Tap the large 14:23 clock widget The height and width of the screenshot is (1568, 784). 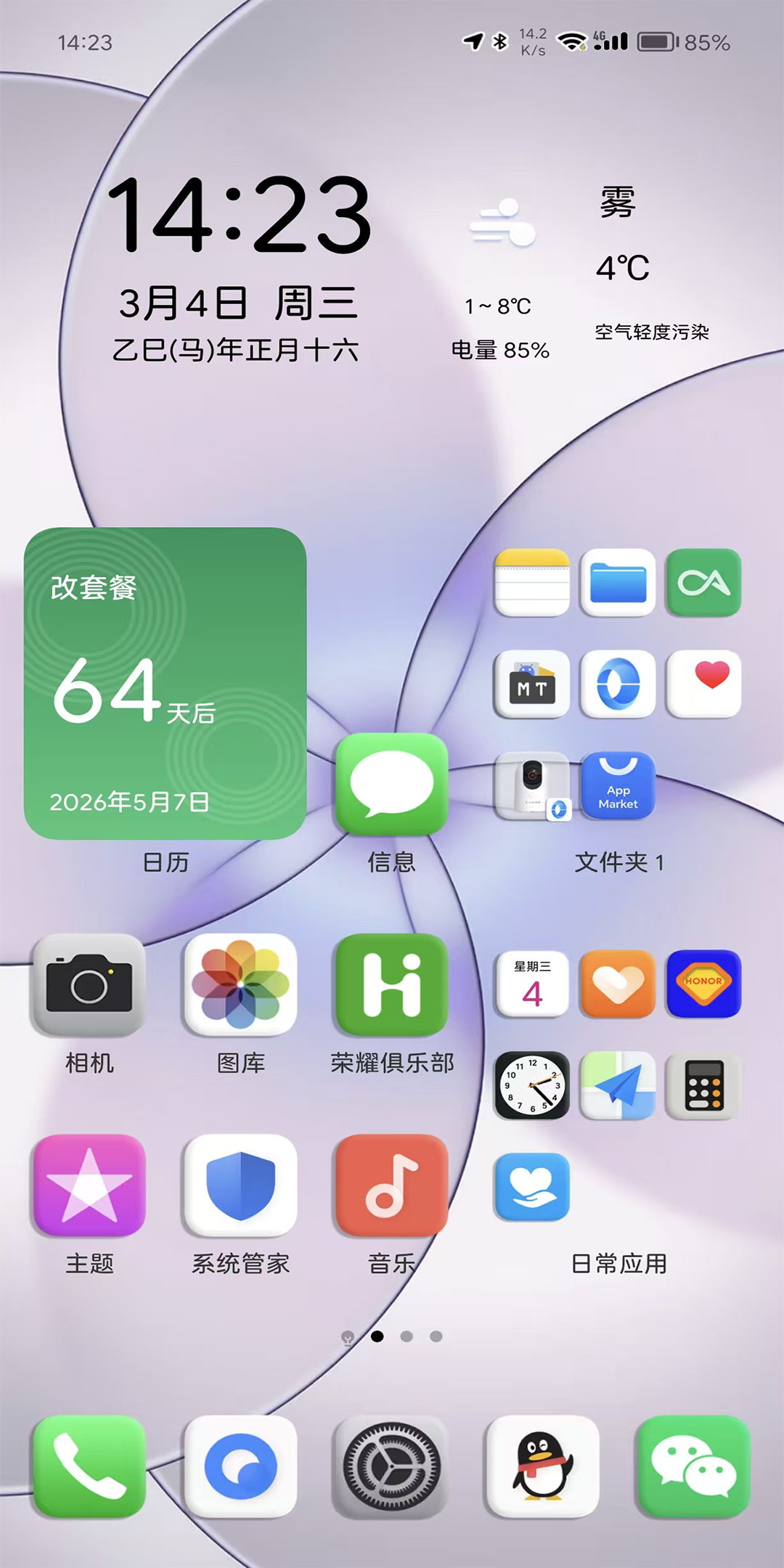240,218
